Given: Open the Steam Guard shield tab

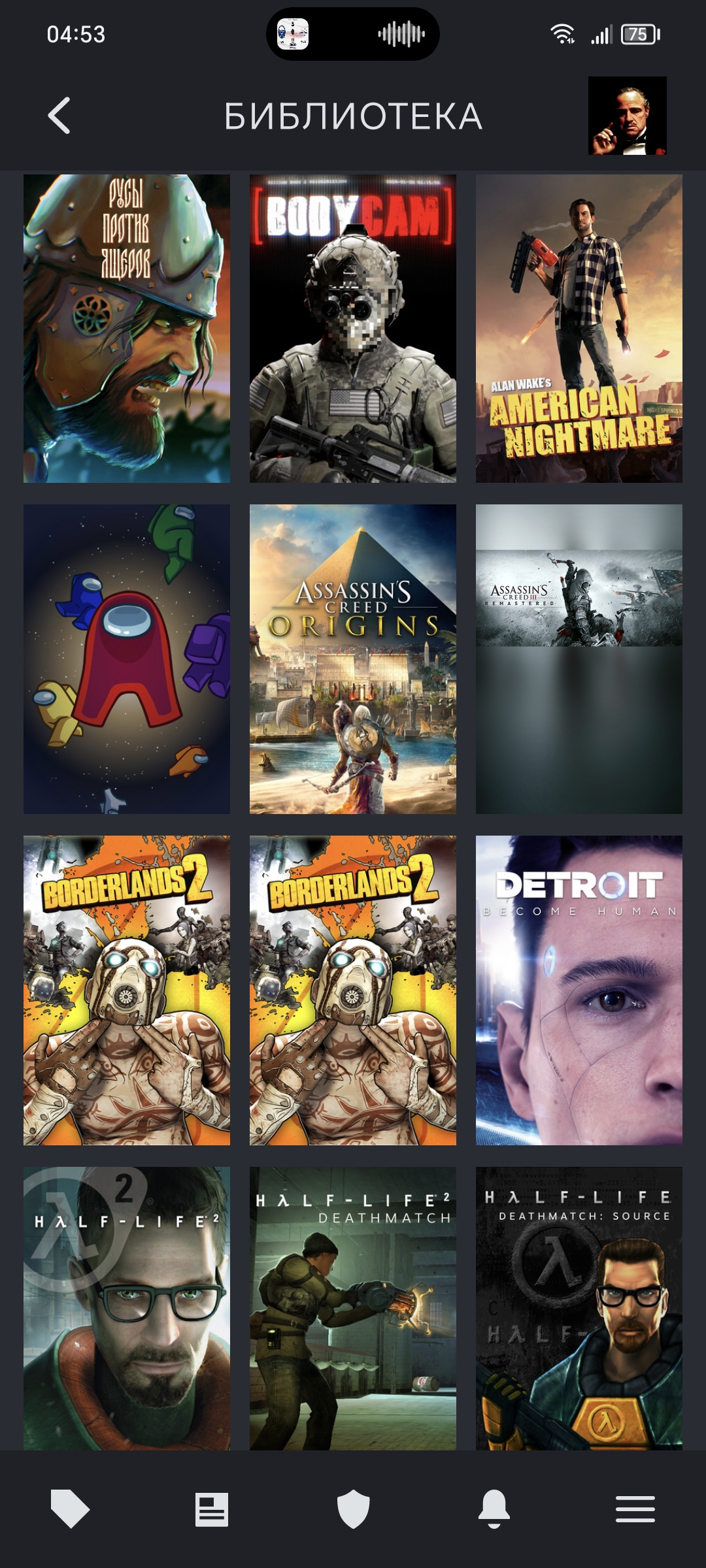Looking at the screenshot, I should pos(353,1509).
